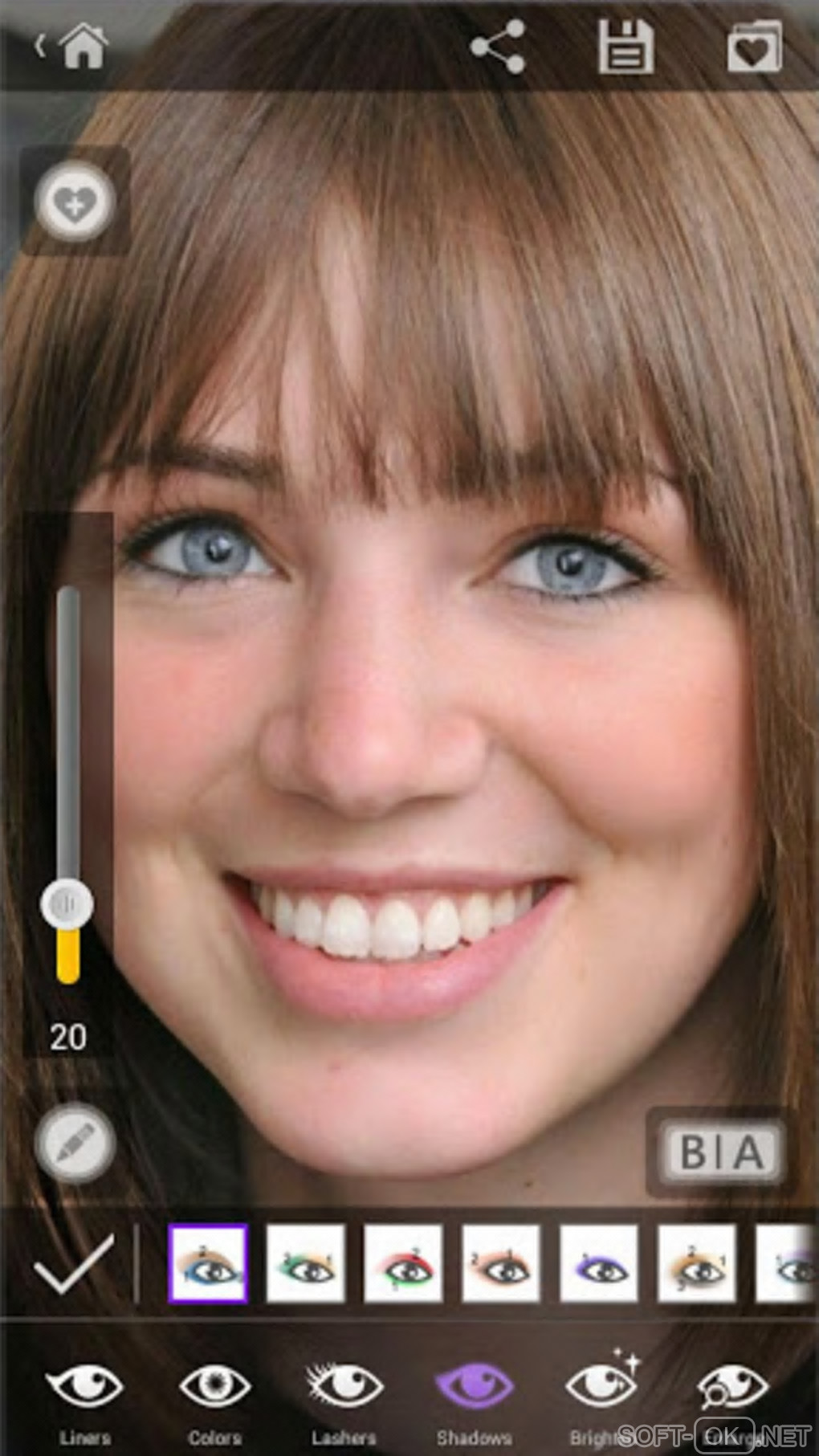This screenshot has width=819, height=1456.
Task: Toggle the B|A before/after comparison
Action: 720,1152
